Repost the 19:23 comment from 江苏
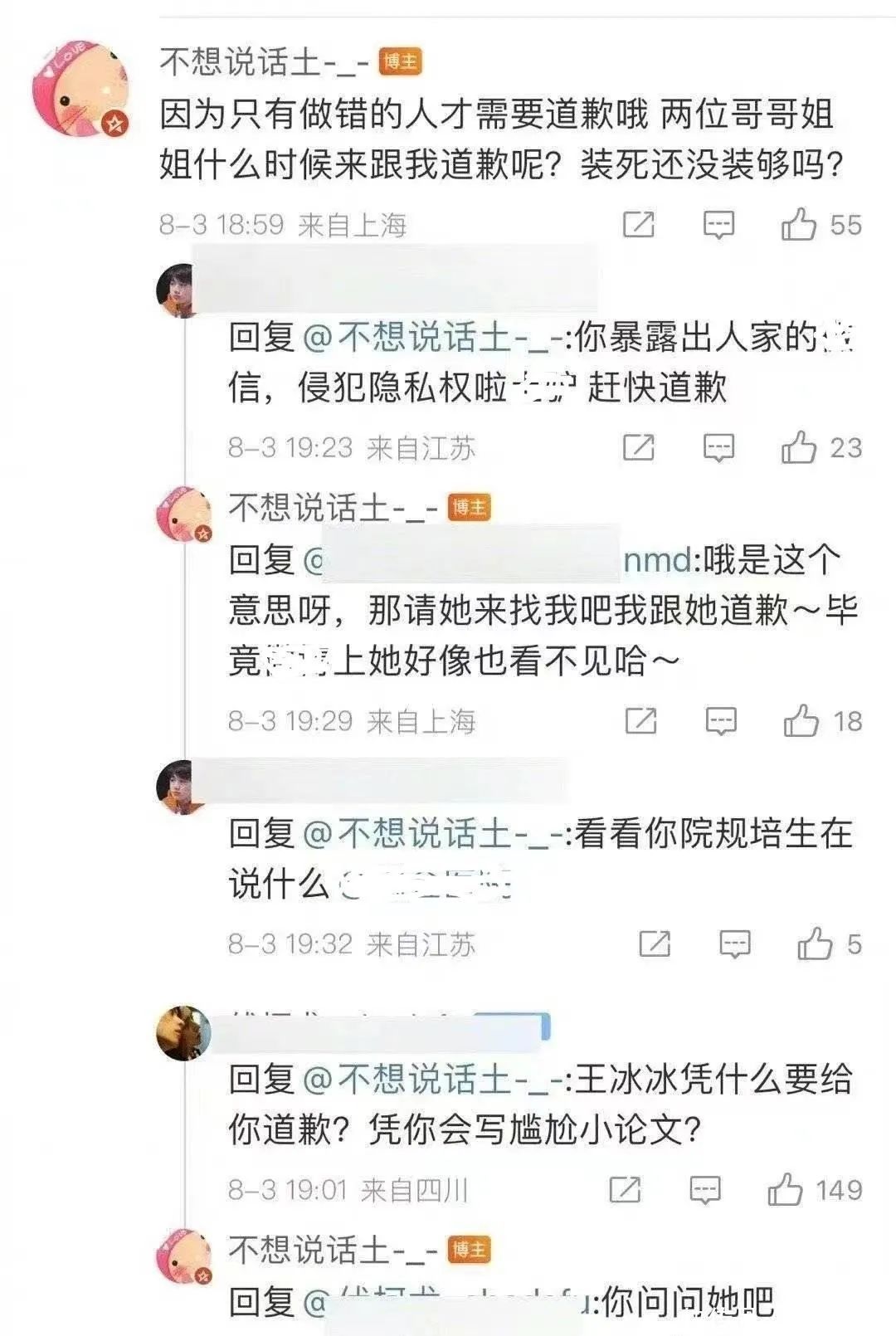 [639, 447]
